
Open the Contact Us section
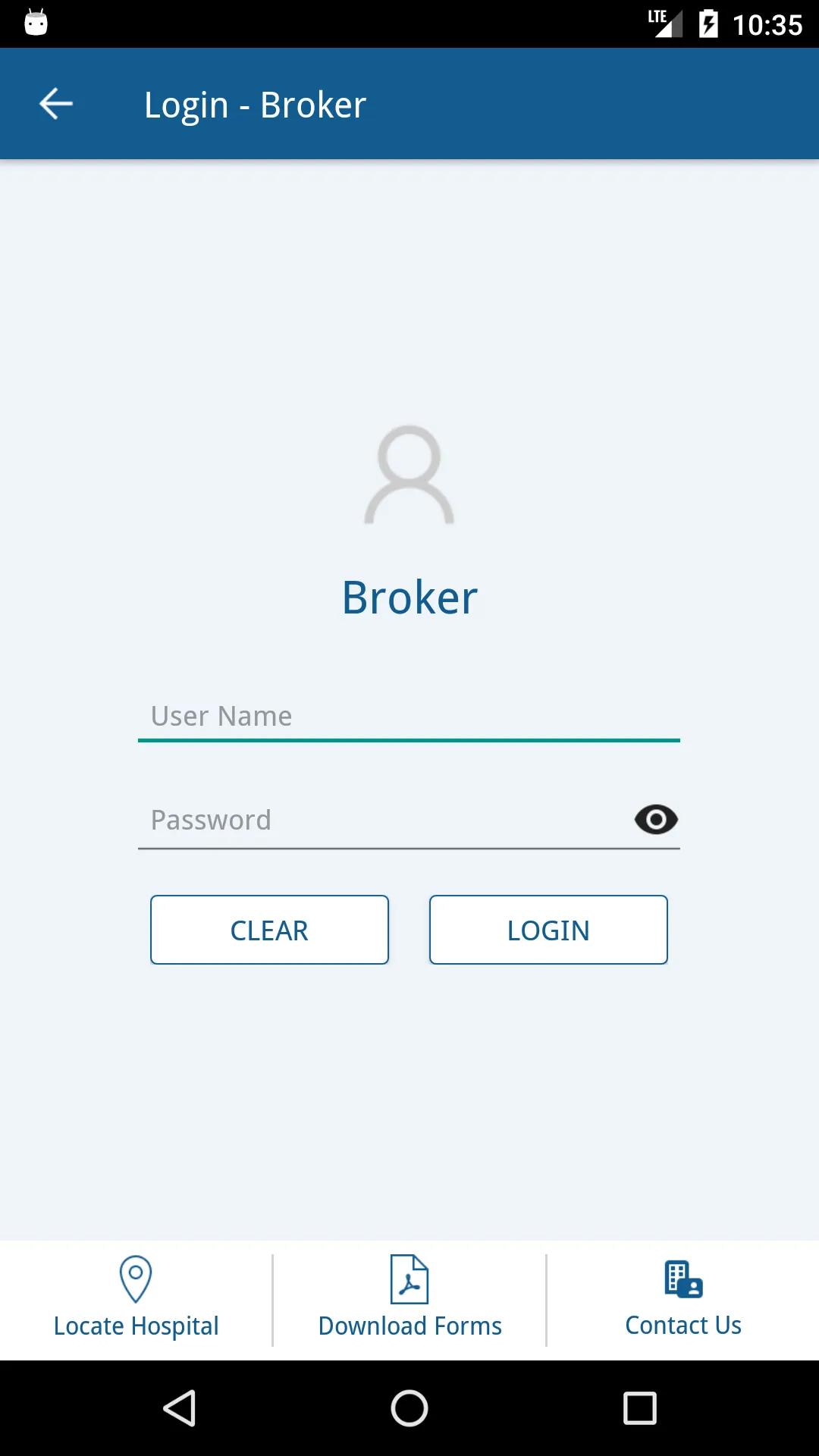click(x=682, y=1300)
